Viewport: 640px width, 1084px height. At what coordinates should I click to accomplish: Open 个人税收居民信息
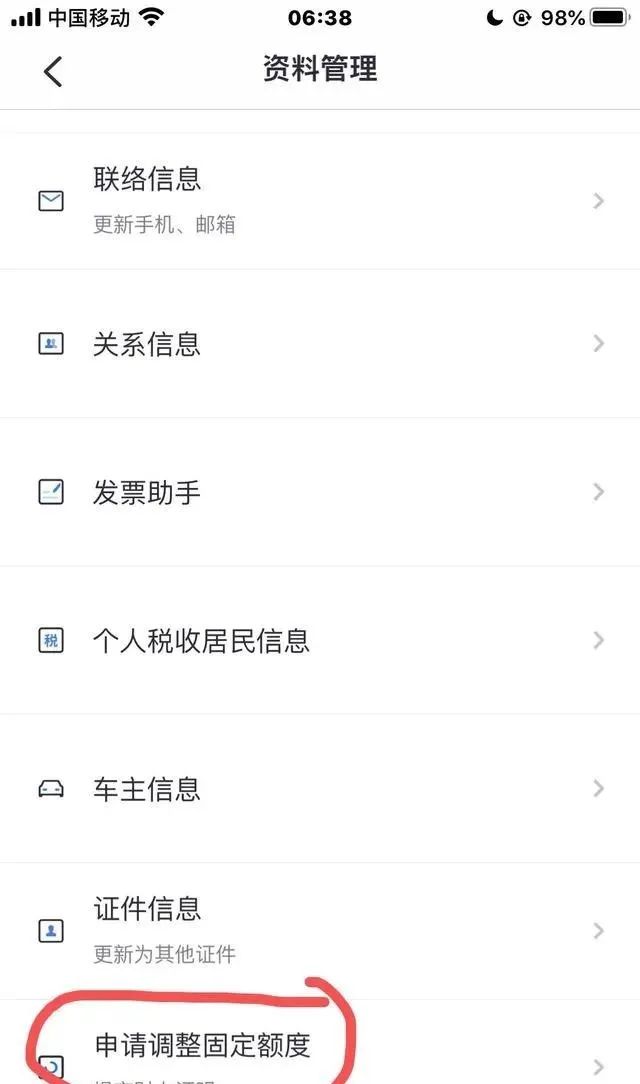320,641
